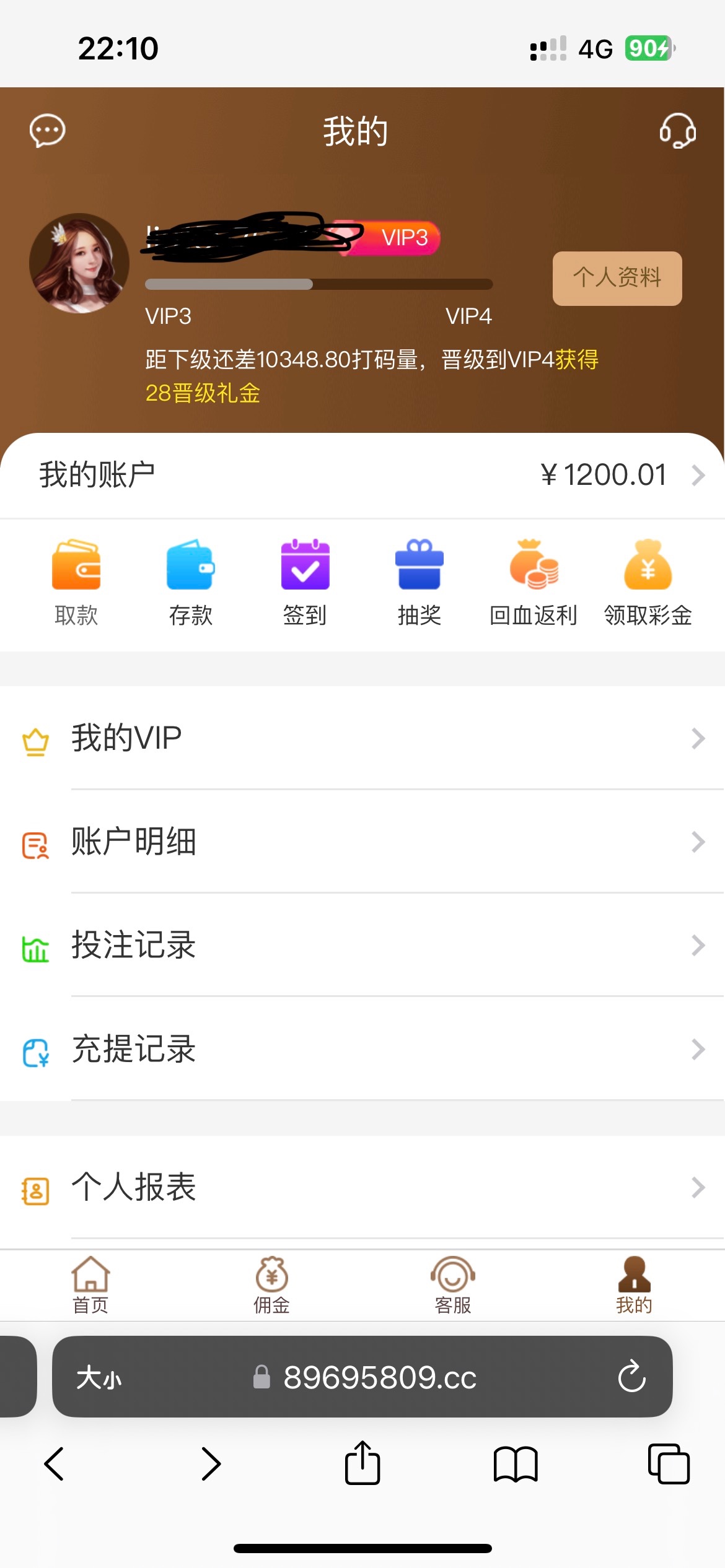Open the 充提记录 deposit withdrawal record row

(x=362, y=1049)
